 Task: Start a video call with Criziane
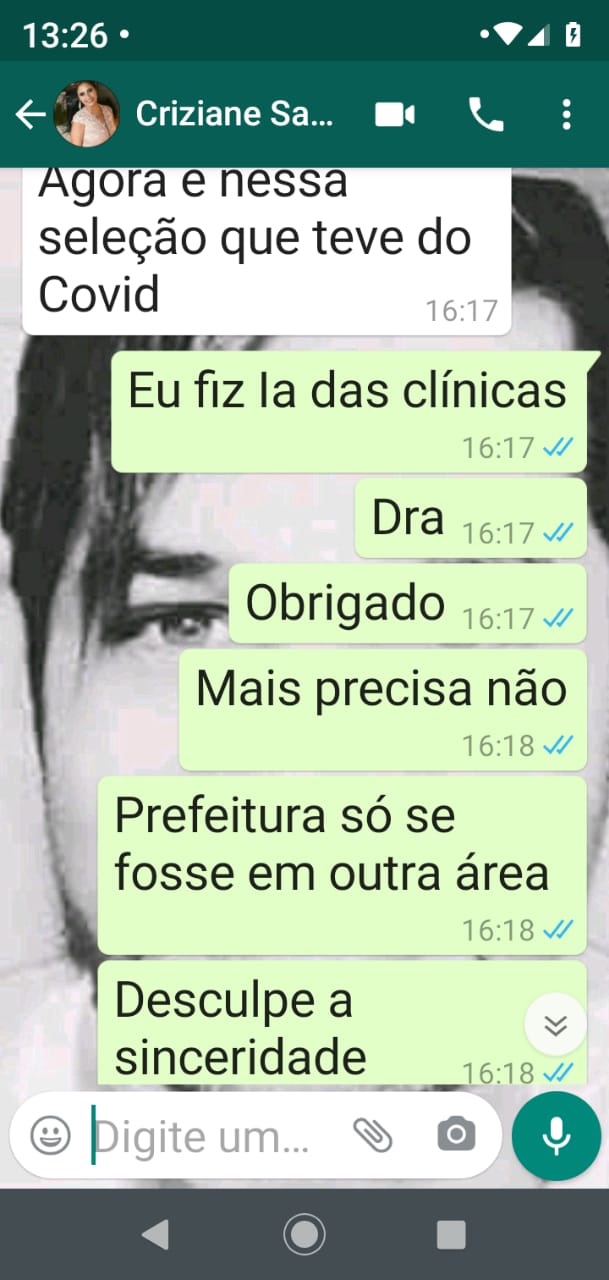pyautogui.click(x=395, y=115)
